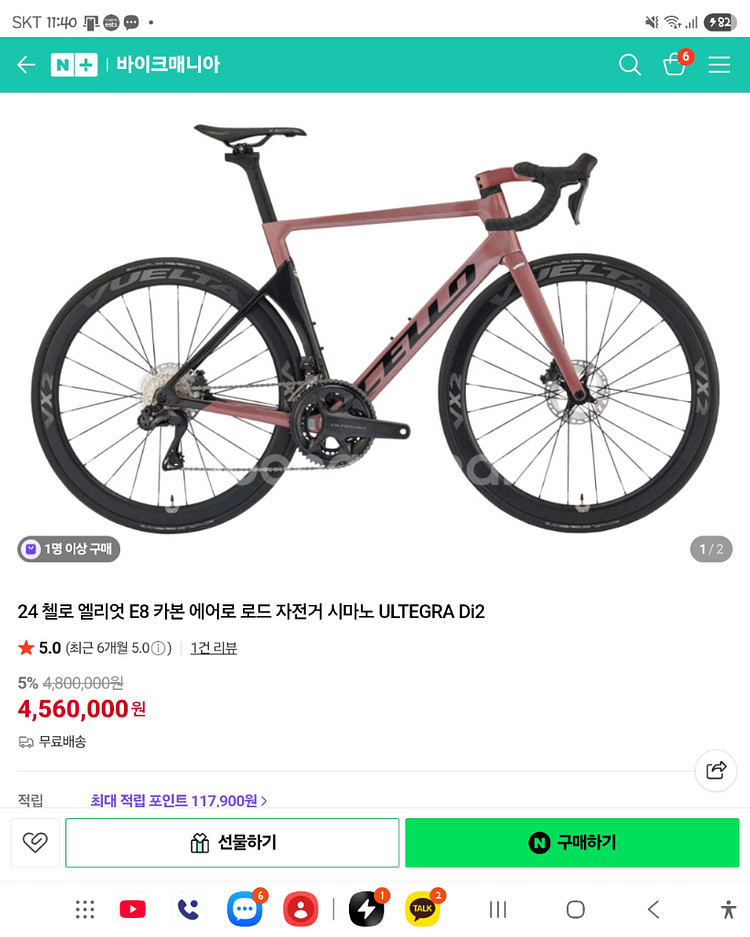Viewport: 750px width, 937px height.
Task: Open the 1건 리뷰 review link
Action: pos(213,648)
